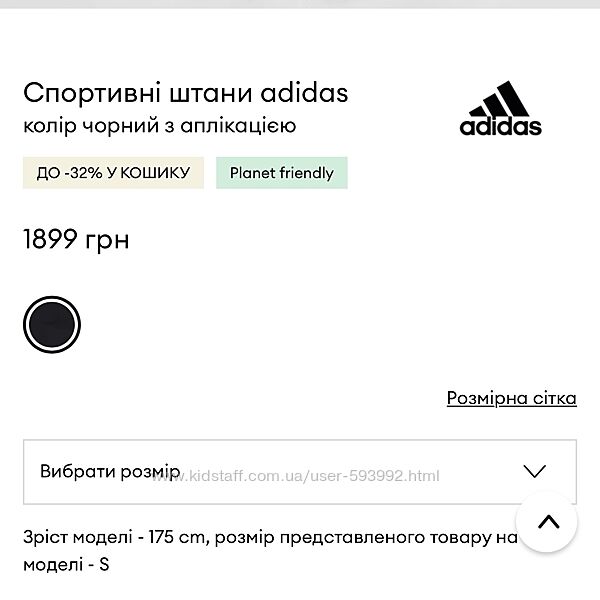Select the black color swatch
The width and height of the screenshot is (600, 600).
pyautogui.click(x=51, y=324)
